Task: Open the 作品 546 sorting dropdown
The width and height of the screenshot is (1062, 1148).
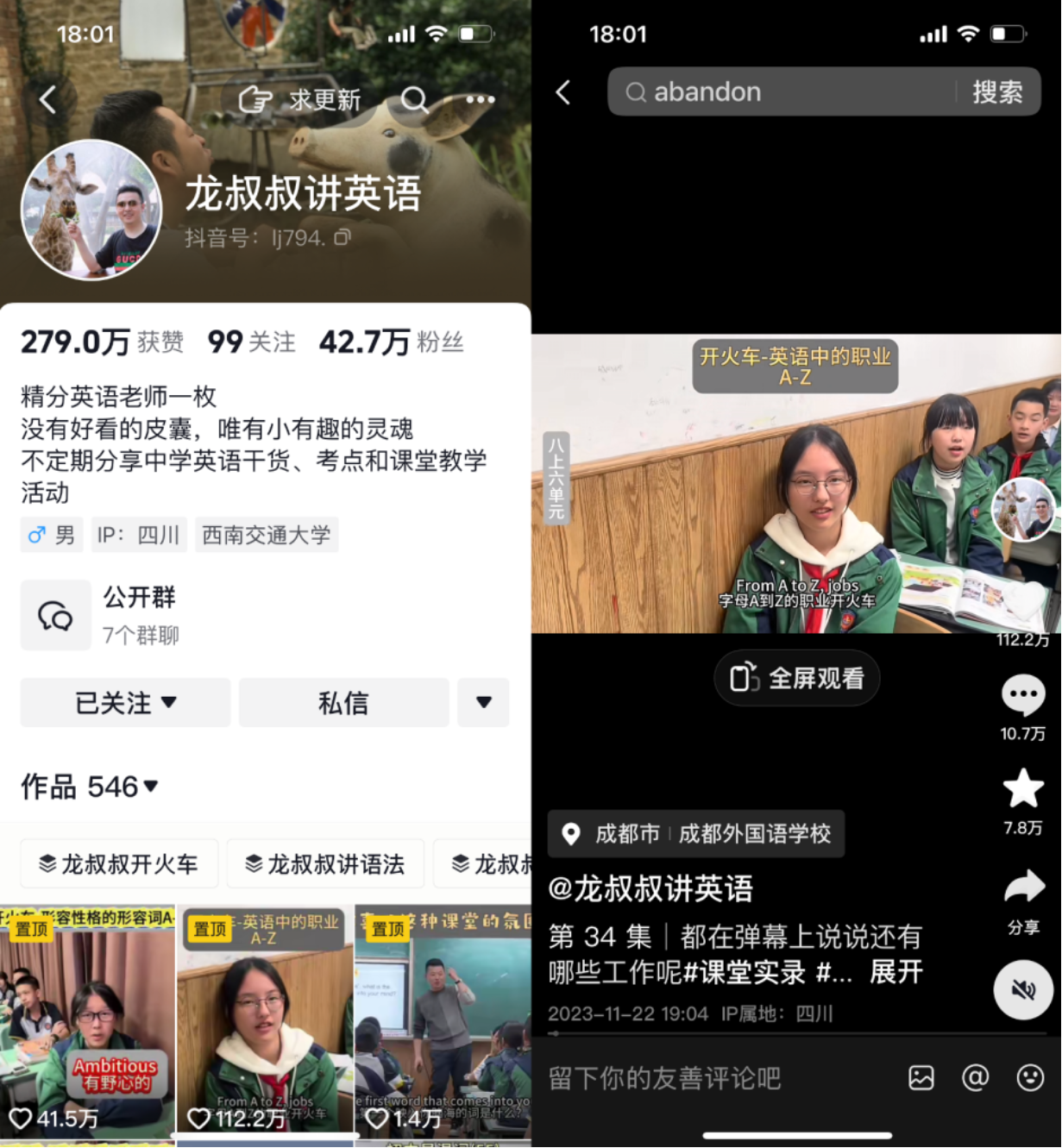Action: point(90,787)
